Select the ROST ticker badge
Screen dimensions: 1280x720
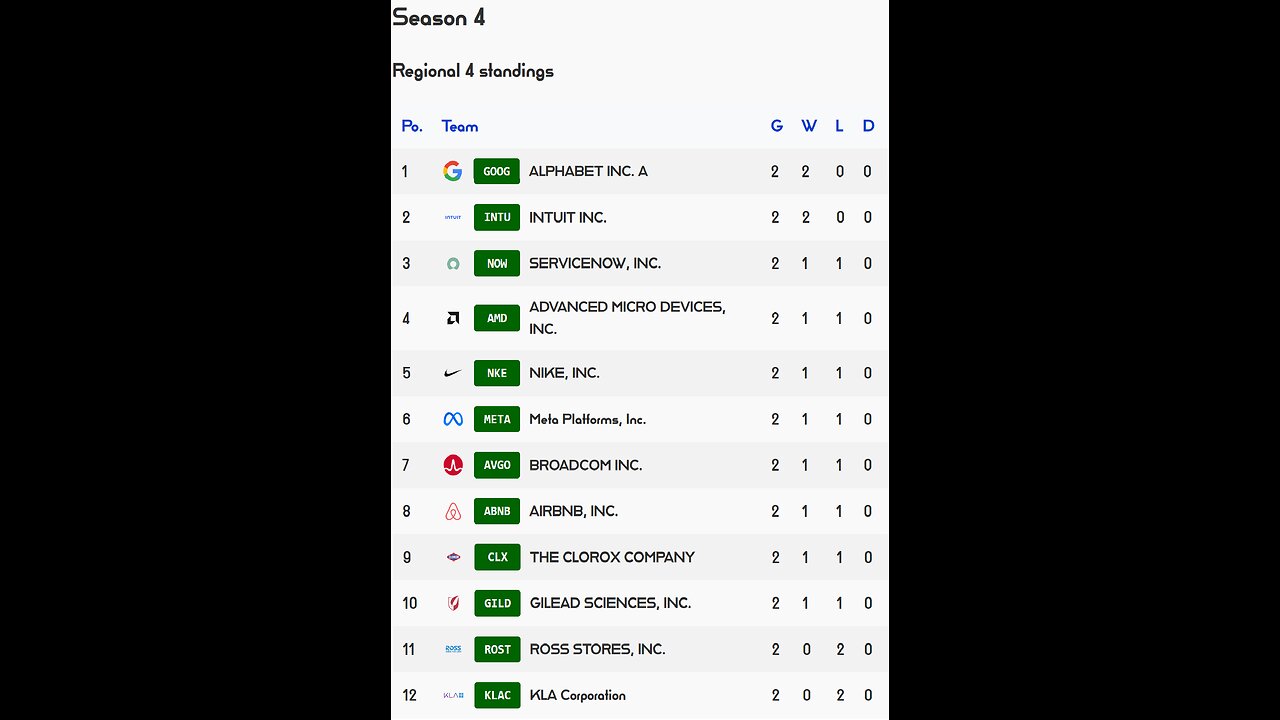click(x=496, y=649)
